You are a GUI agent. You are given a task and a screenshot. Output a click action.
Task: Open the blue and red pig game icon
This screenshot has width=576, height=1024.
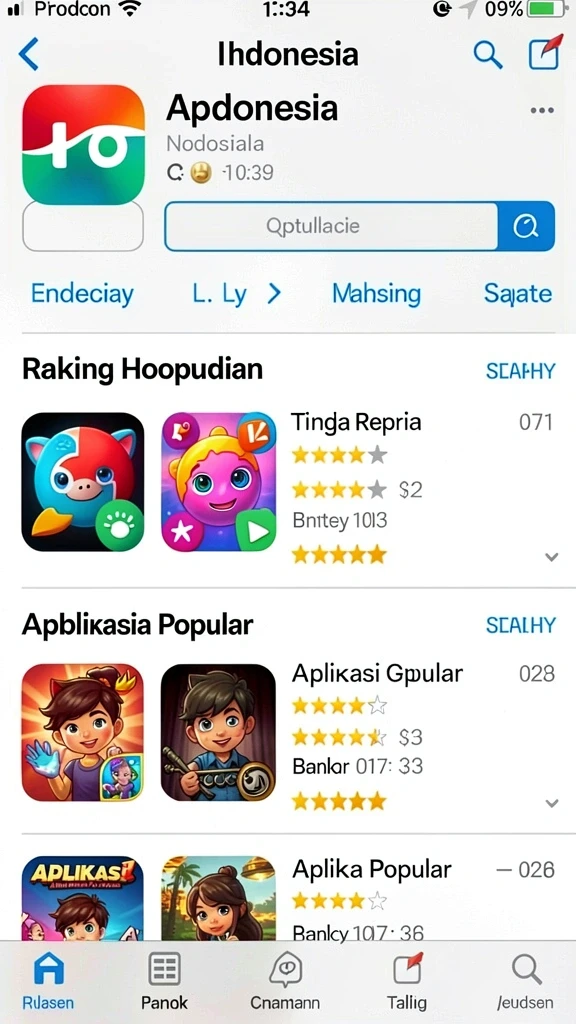[x=83, y=481]
